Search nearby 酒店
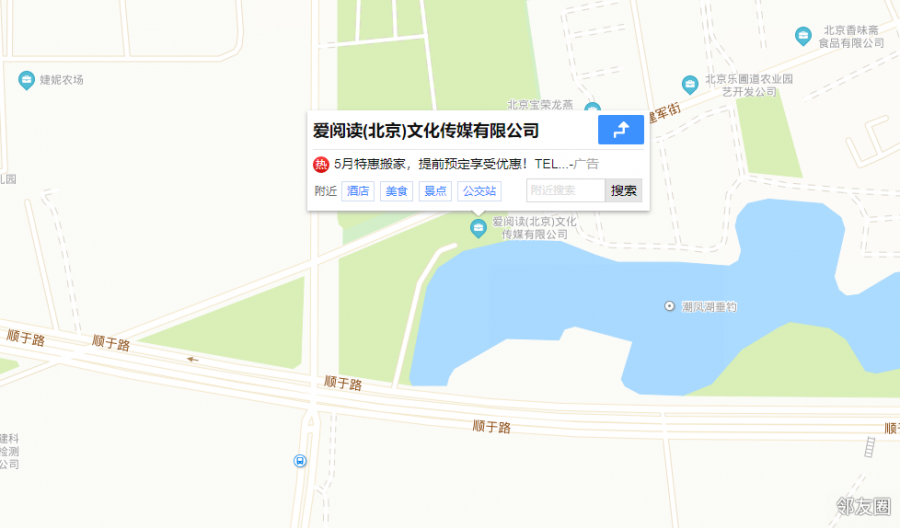The height and width of the screenshot is (528, 900). 357,191
